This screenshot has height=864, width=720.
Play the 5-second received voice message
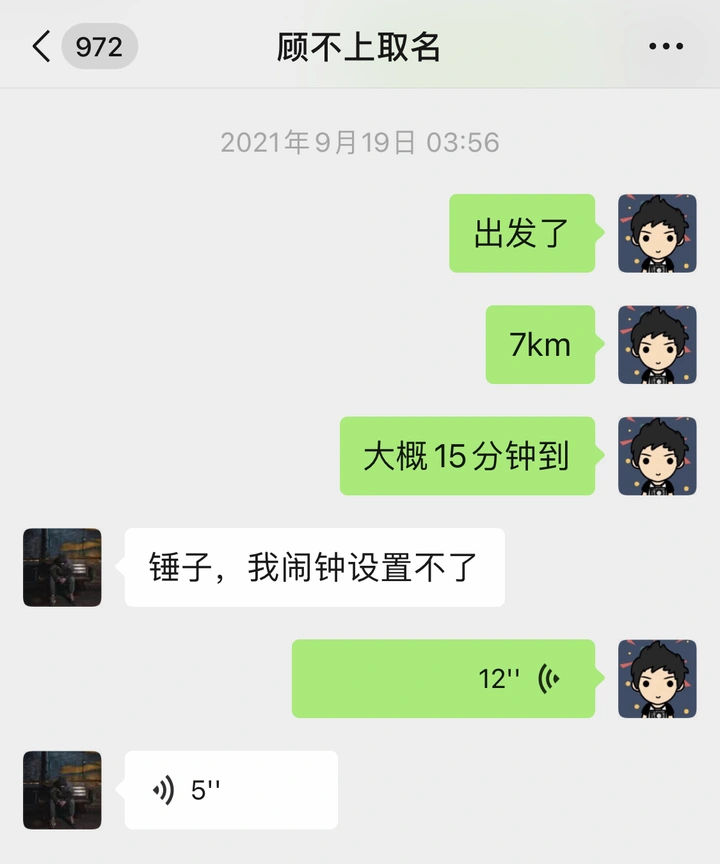click(x=230, y=790)
